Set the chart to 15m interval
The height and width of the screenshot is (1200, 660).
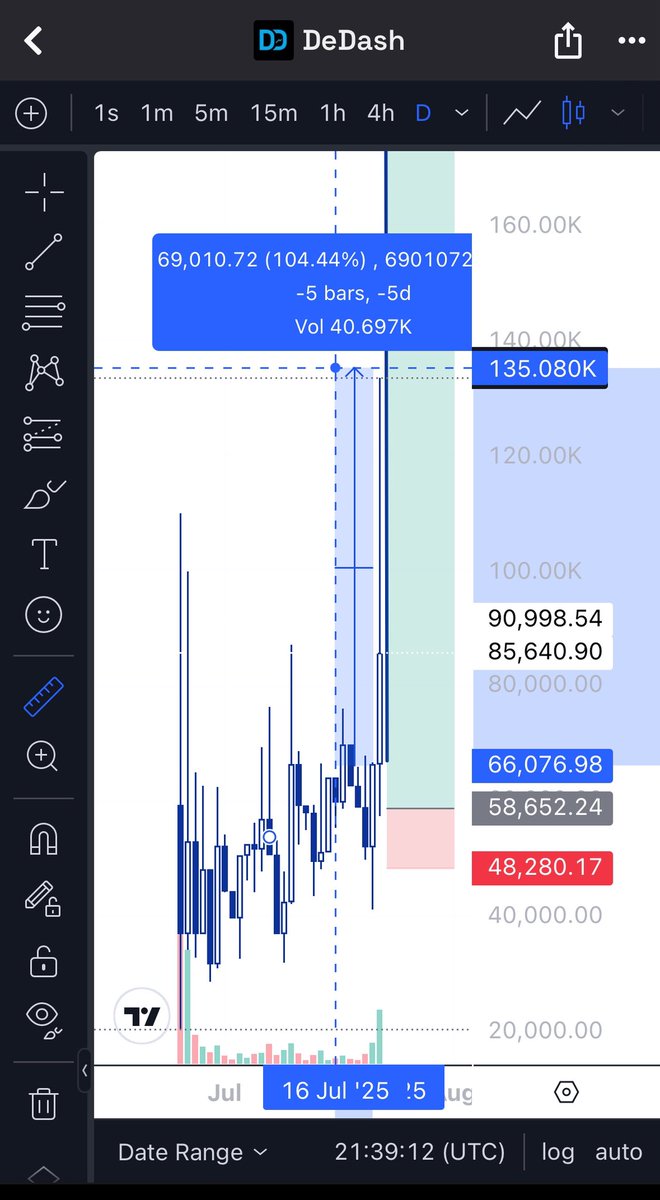coord(274,113)
